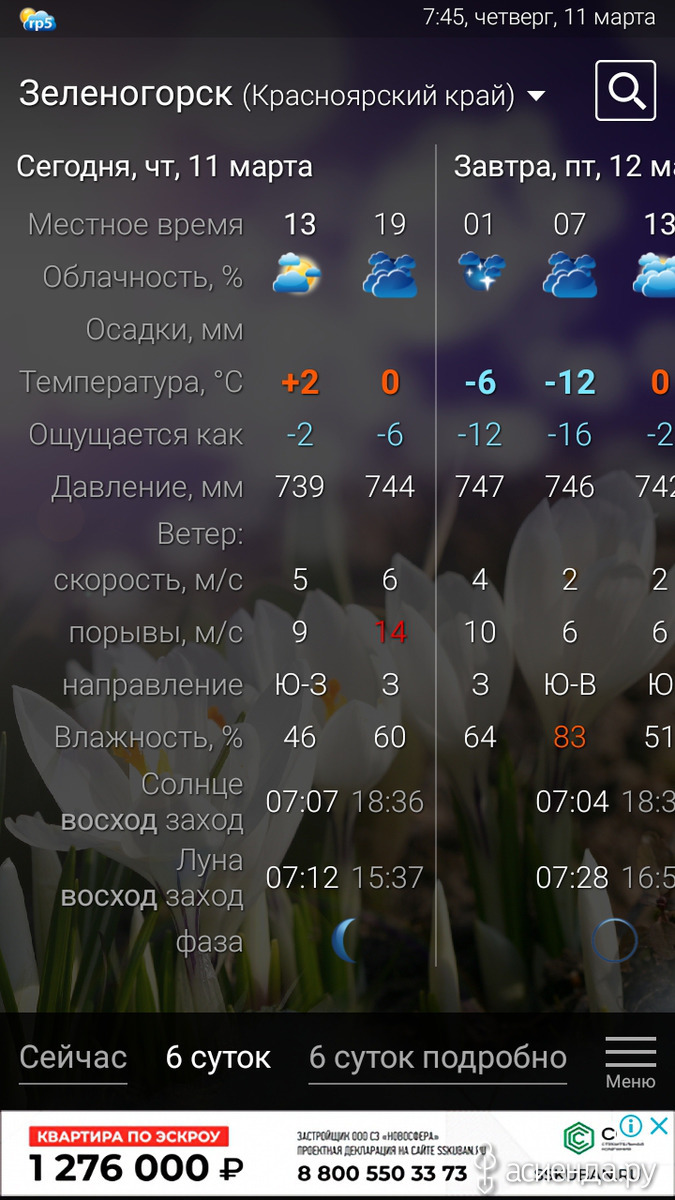Close the ad banner
The height and width of the screenshot is (1200, 675).
[659, 1126]
